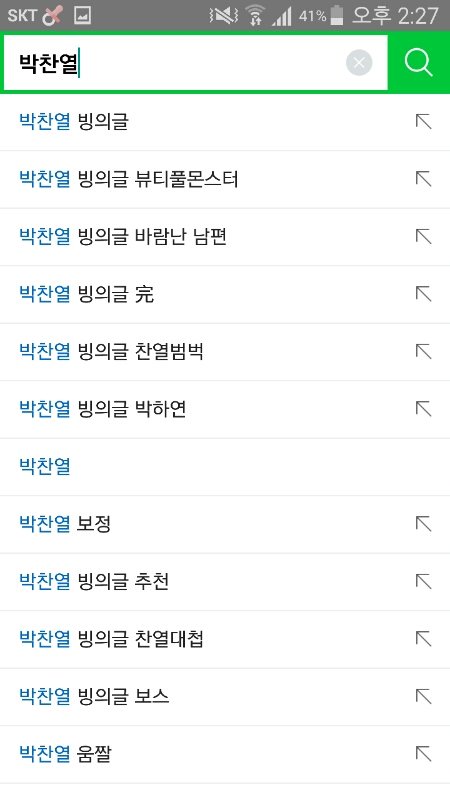
Task: Open suggestion 박찬열 빙의글 뷰티풀몬스터
Action: click(225, 180)
